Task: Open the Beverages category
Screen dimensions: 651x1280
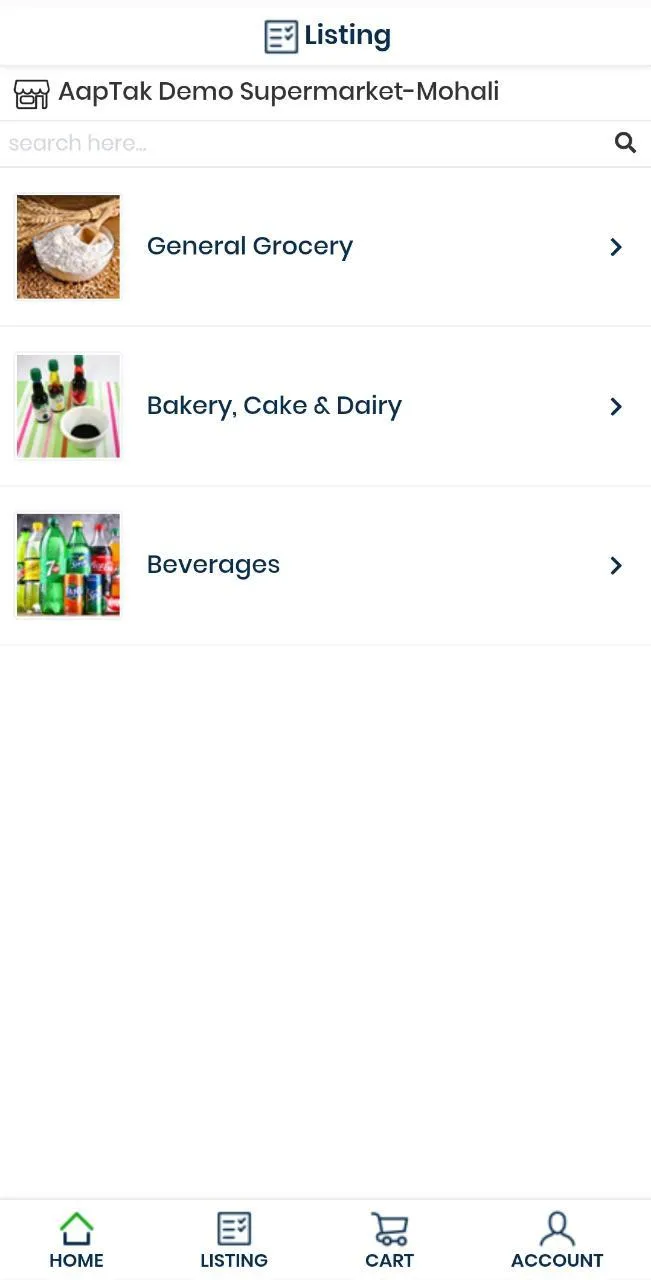Action: tap(325, 565)
